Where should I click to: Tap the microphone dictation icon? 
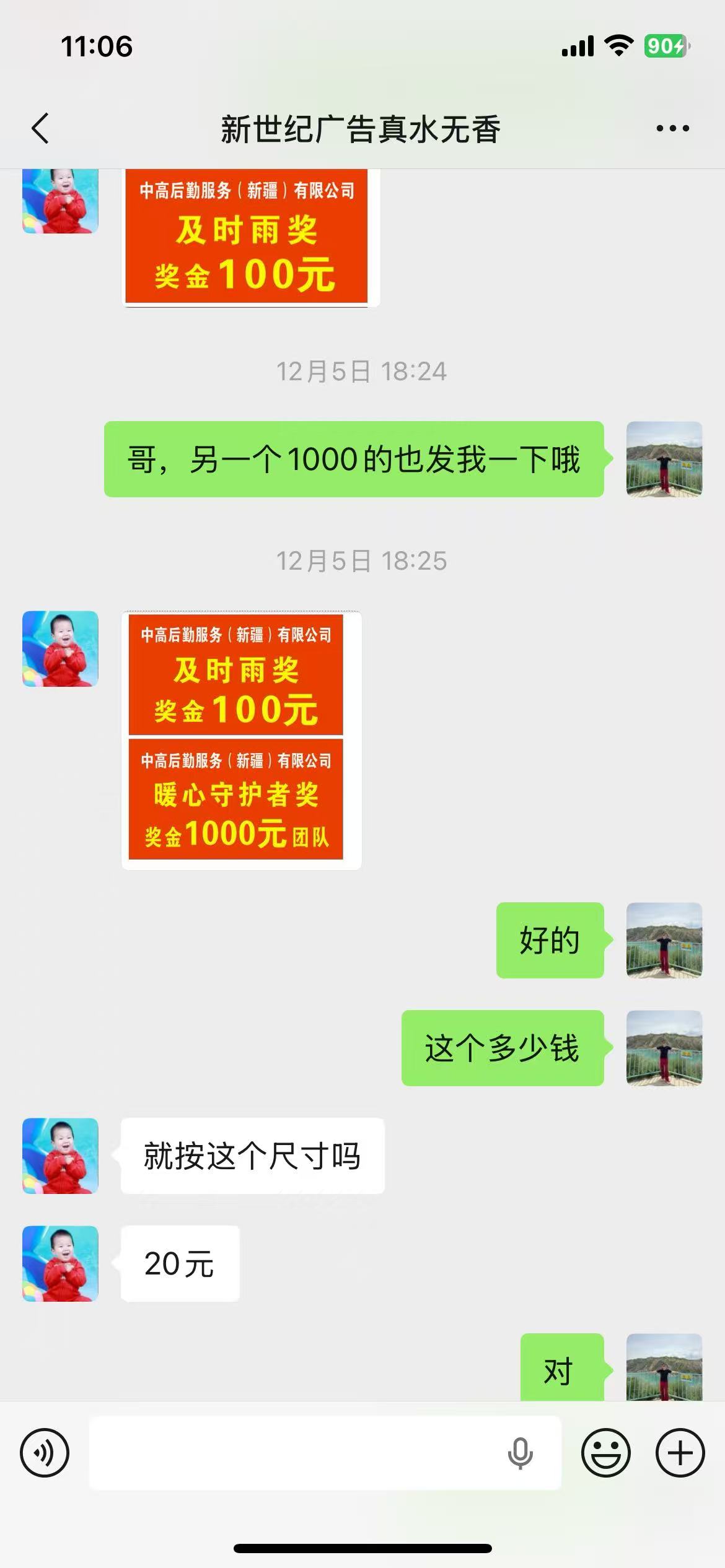(x=520, y=1453)
